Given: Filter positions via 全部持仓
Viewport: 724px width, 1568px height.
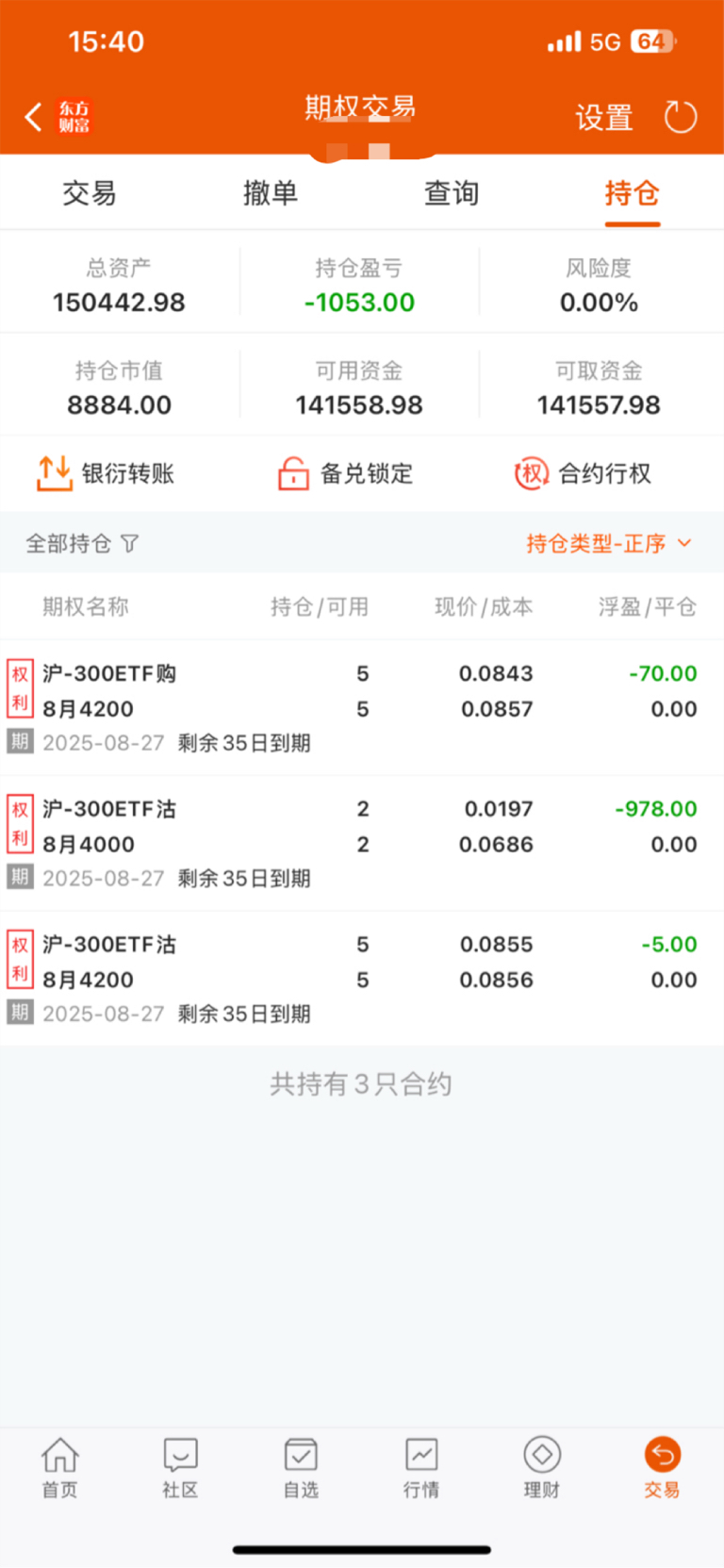Looking at the screenshot, I should point(82,544).
